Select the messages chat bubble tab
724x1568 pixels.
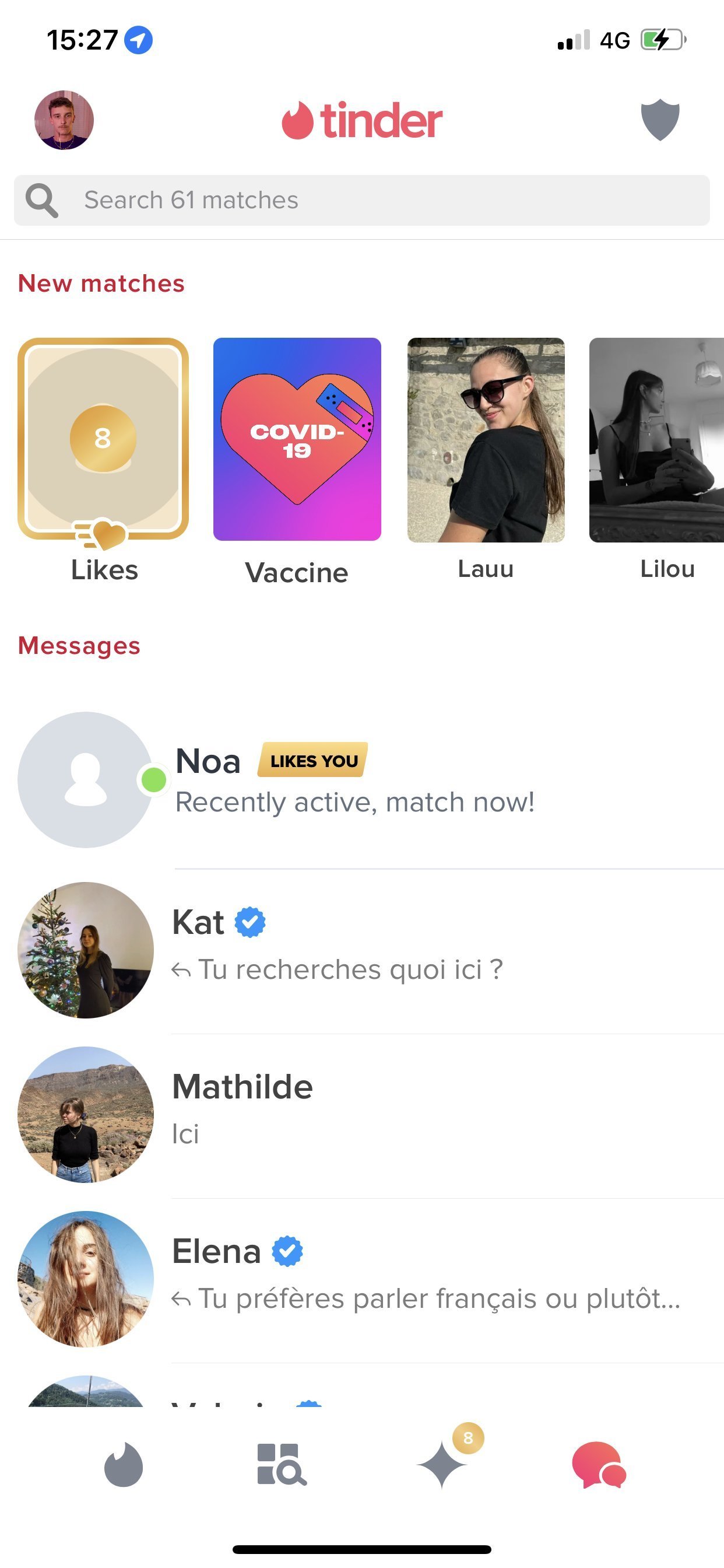click(x=599, y=1465)
